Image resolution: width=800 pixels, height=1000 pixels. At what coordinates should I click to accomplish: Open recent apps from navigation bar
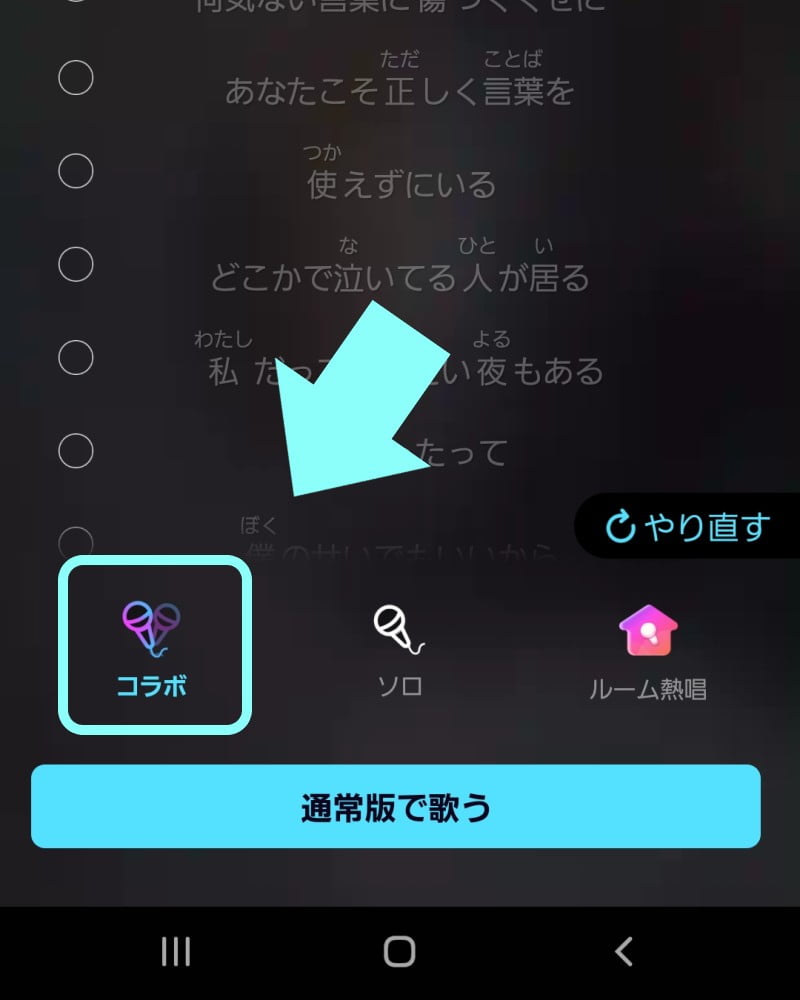click(176, 951)
